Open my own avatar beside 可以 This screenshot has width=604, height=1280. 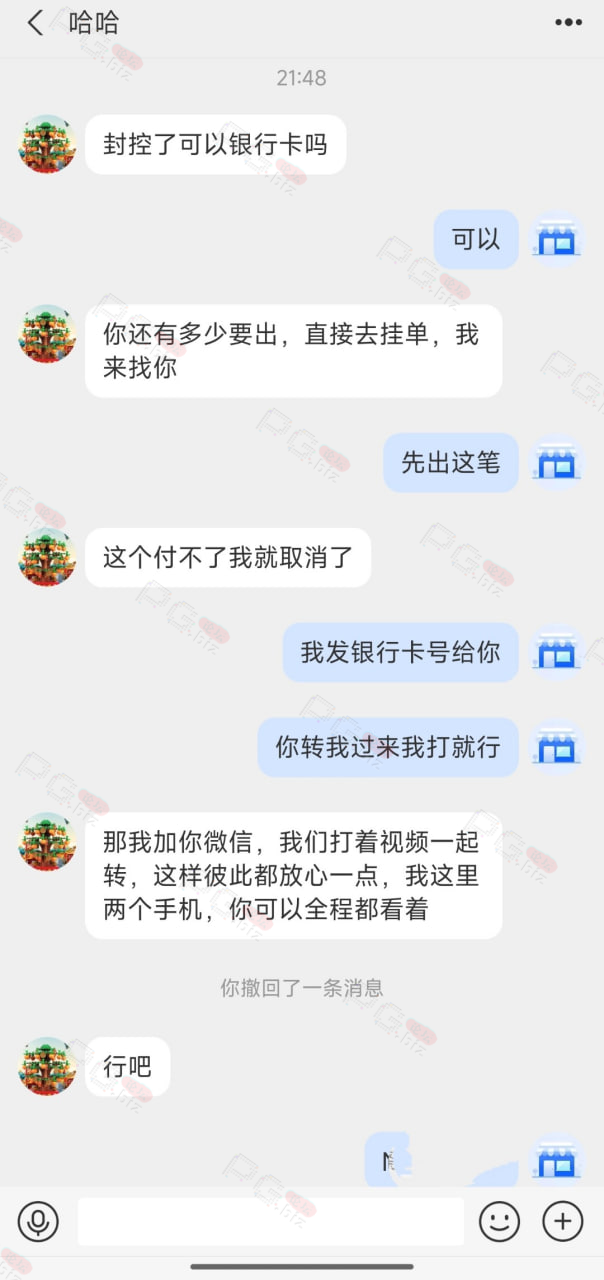coord(557,239)
